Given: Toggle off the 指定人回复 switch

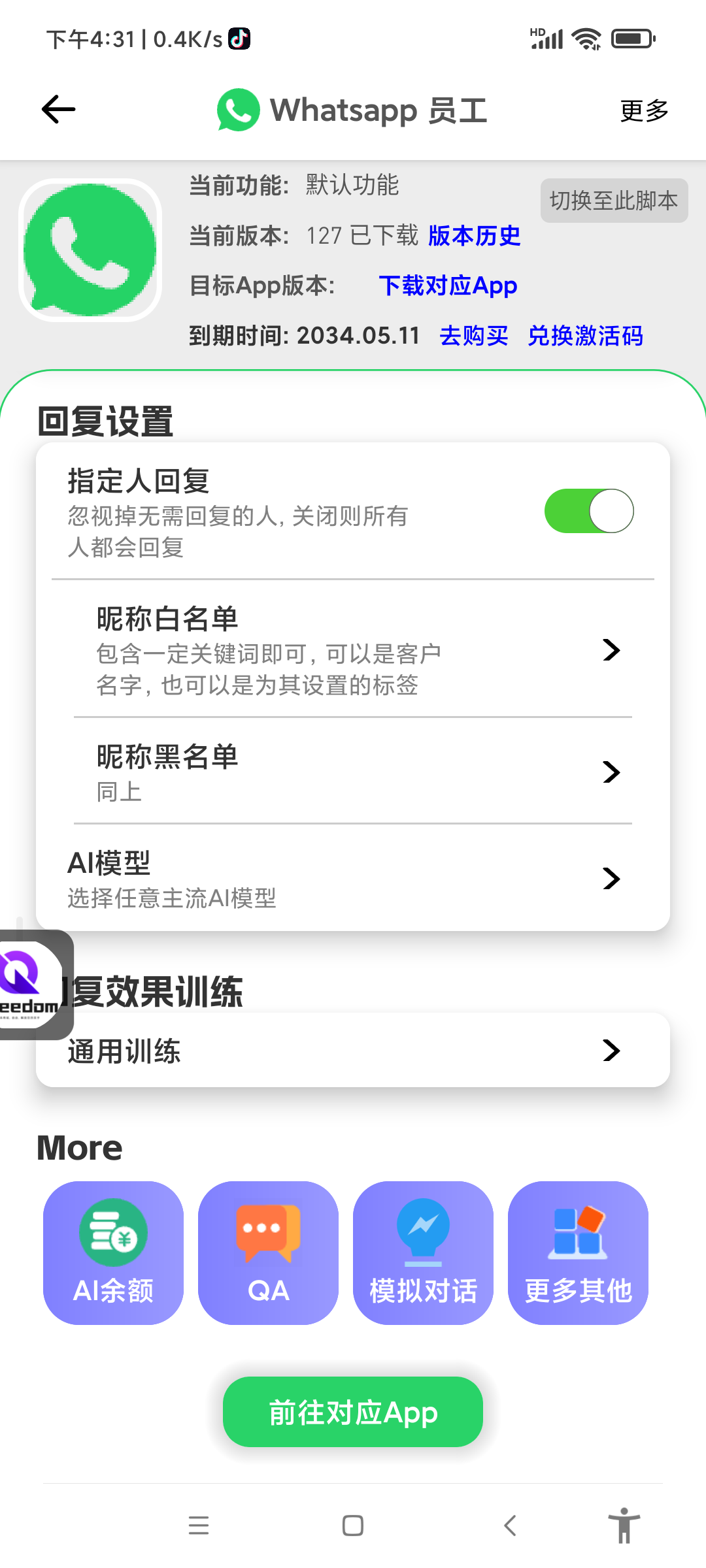Looking at the screenshot, I should point(589,511).
